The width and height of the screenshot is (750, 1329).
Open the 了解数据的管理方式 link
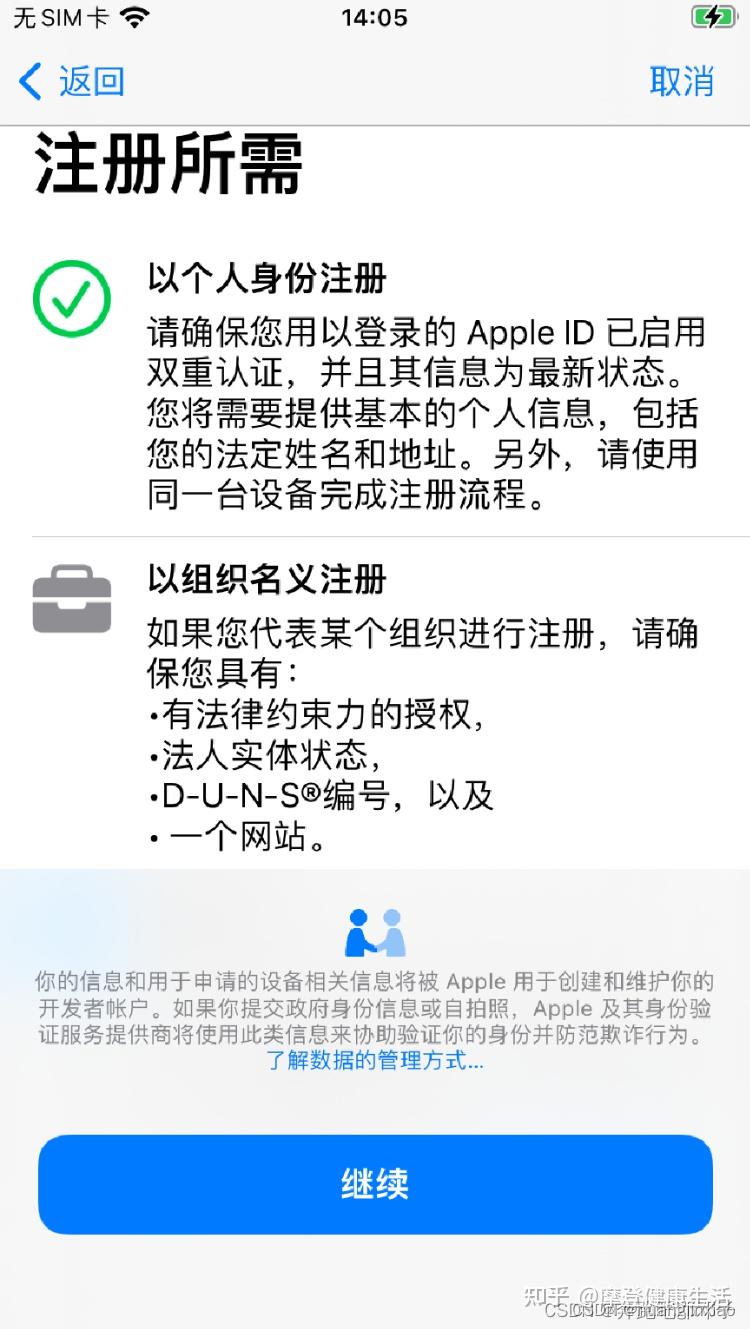point(375,1061)
